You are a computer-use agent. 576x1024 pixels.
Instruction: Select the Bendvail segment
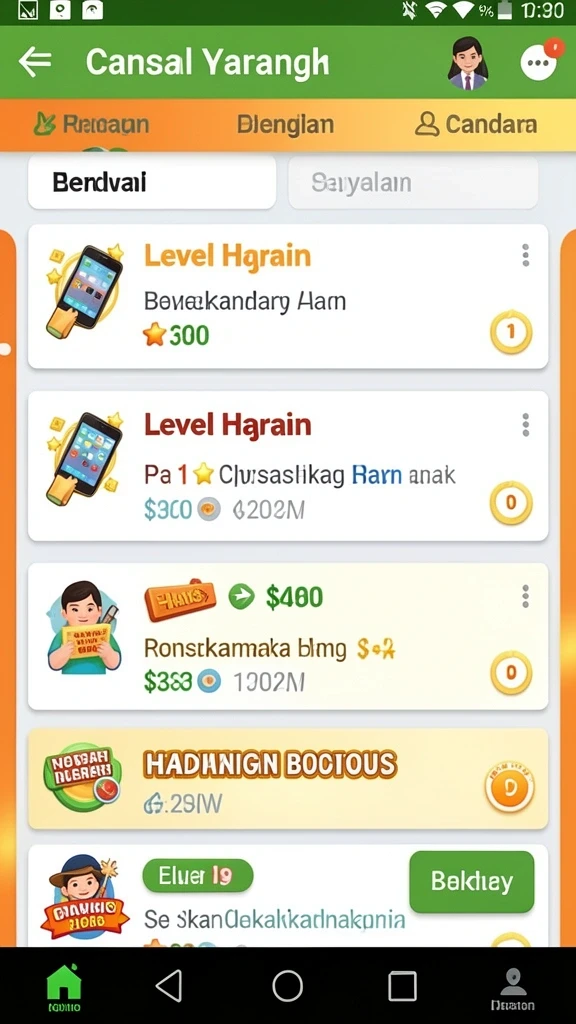152,182
